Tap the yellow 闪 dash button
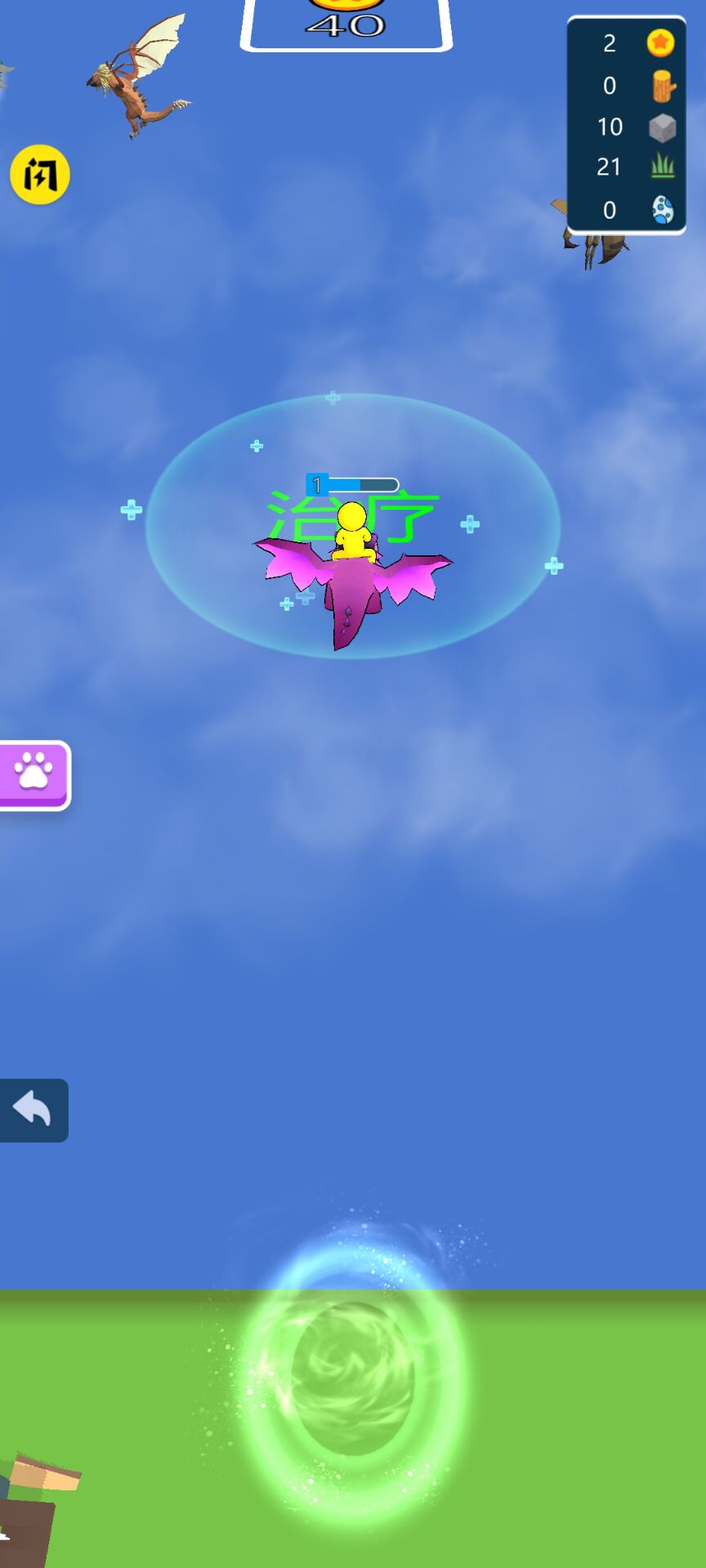This screenshot has width=706, height=1568. pos(39,174)
